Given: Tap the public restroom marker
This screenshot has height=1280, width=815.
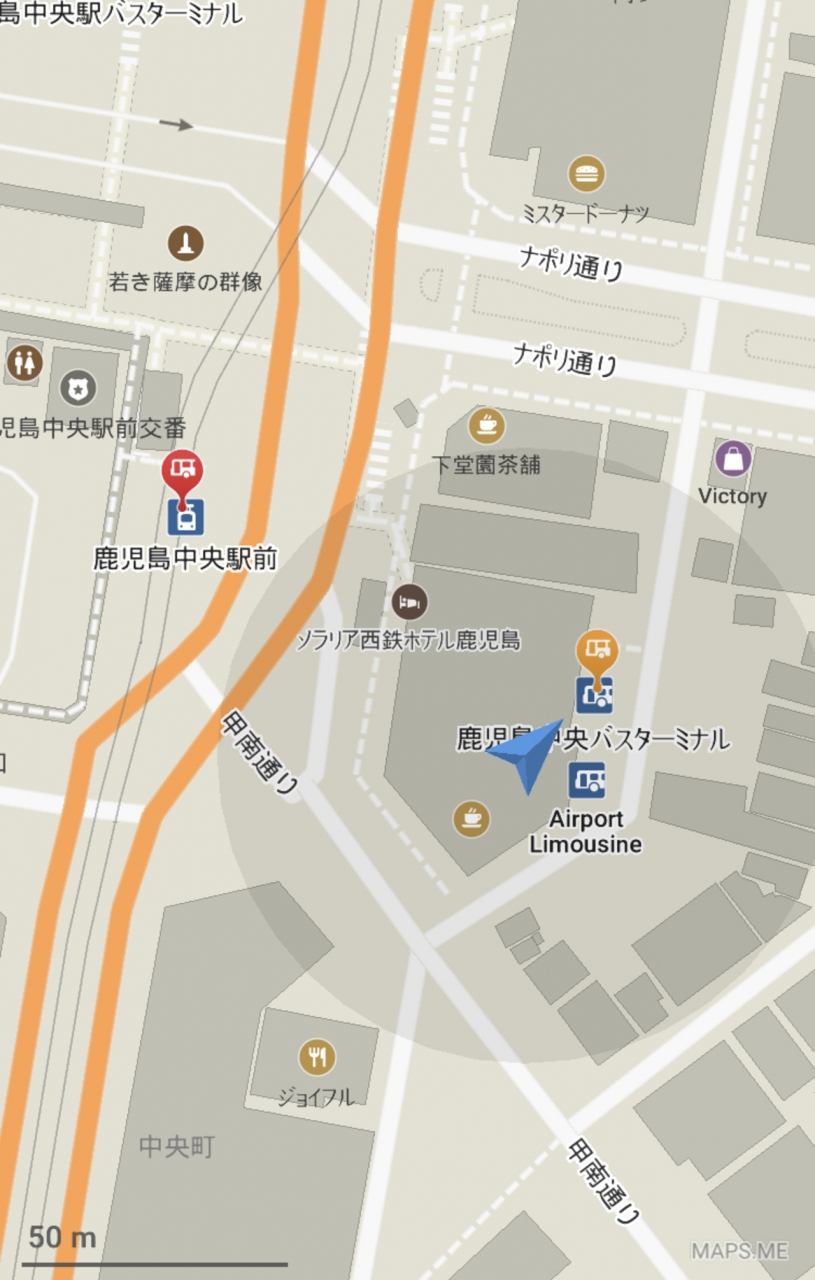Looking at the screenshot, I should point(22,362).
